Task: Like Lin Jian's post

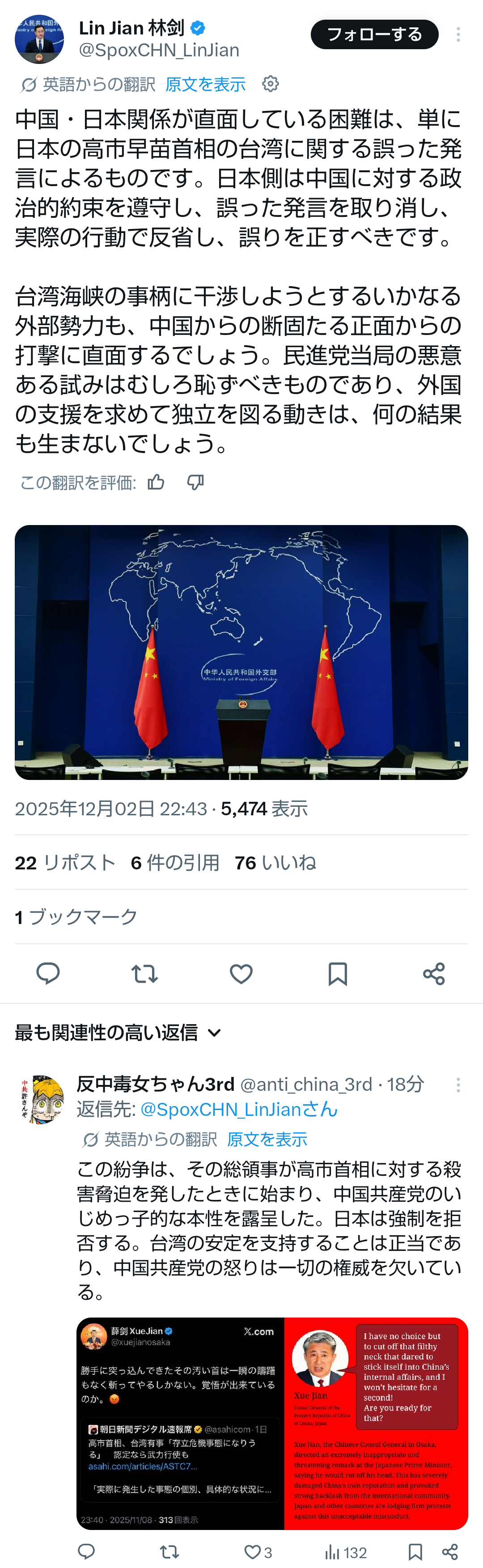Action: click(x=241, y=973)
